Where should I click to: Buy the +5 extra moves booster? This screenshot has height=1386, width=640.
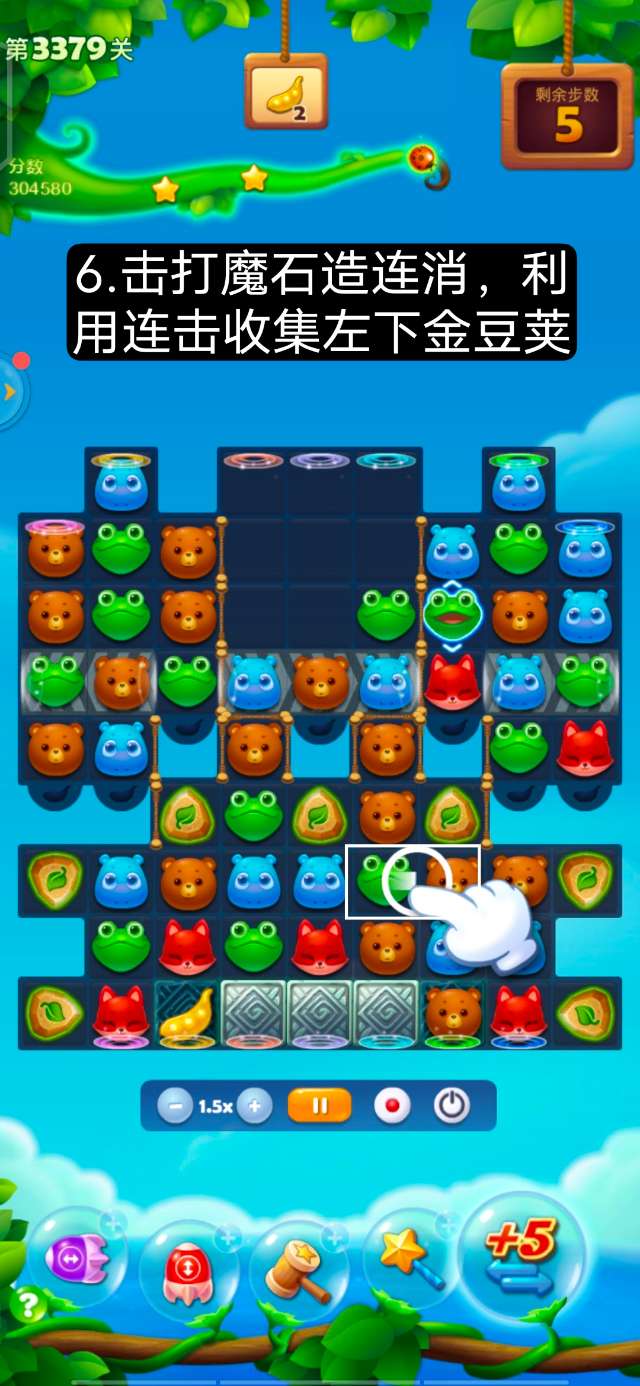pyautogui.click(x=522, y=1256)
